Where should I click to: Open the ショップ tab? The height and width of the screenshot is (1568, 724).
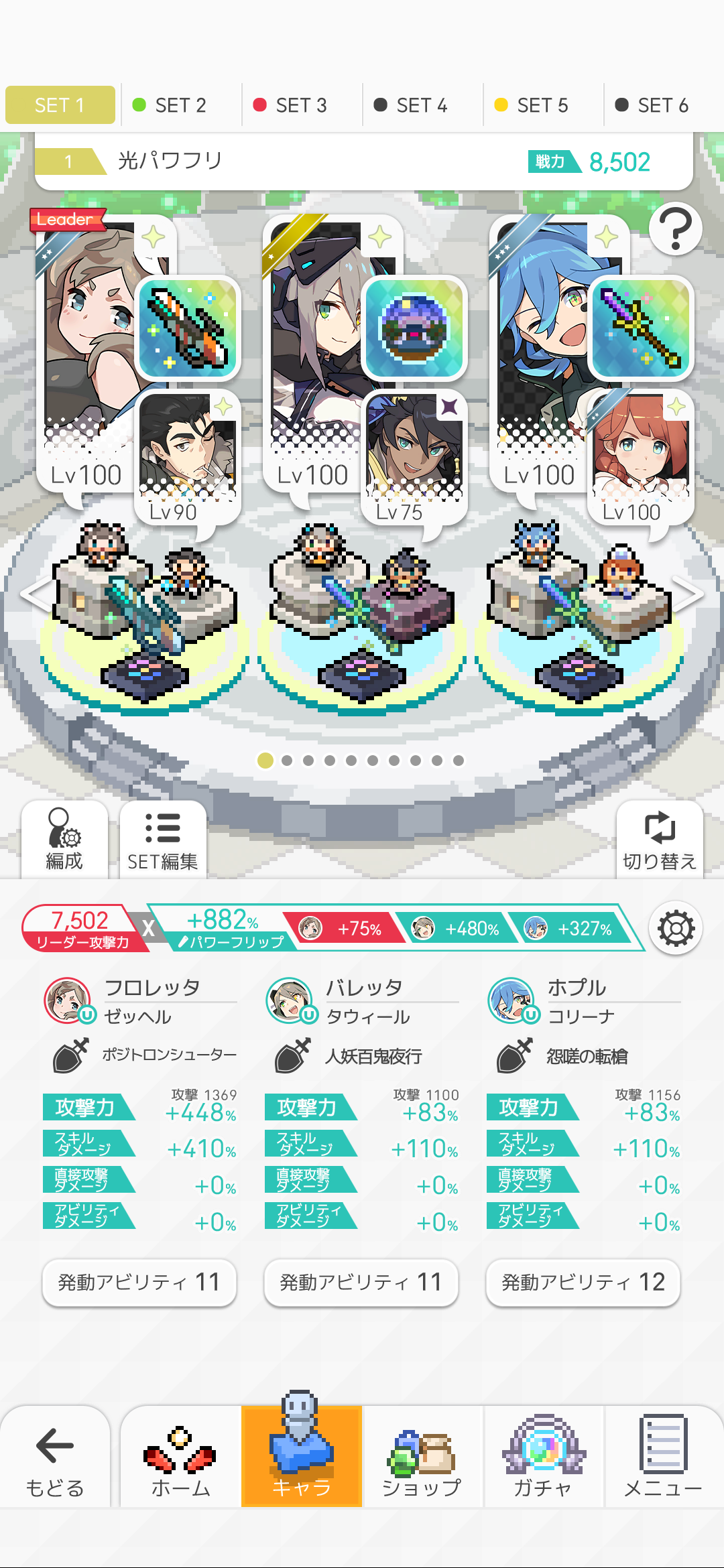click(x=422, y=1459)
